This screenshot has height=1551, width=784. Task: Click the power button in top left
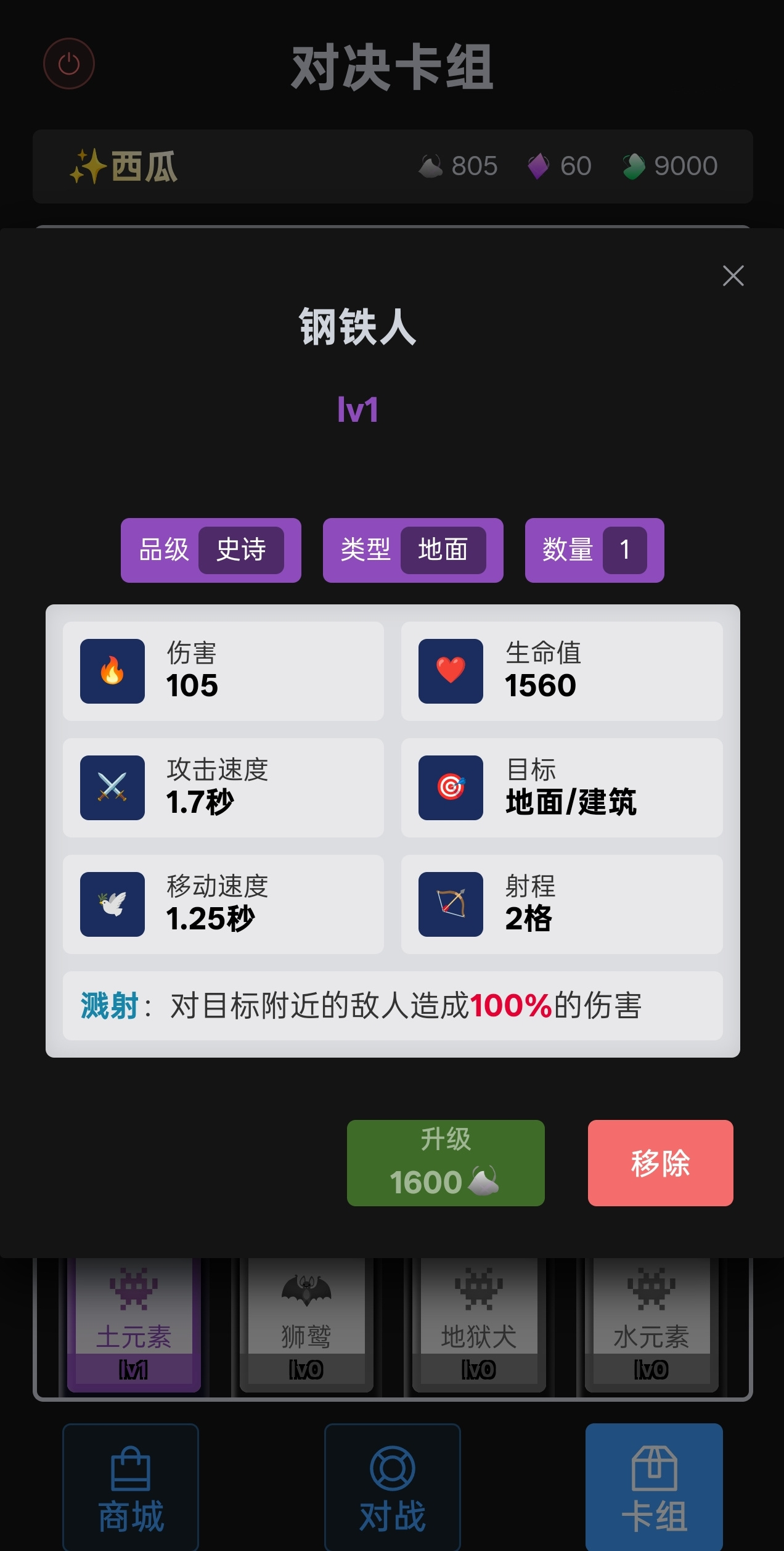point(68,62)
